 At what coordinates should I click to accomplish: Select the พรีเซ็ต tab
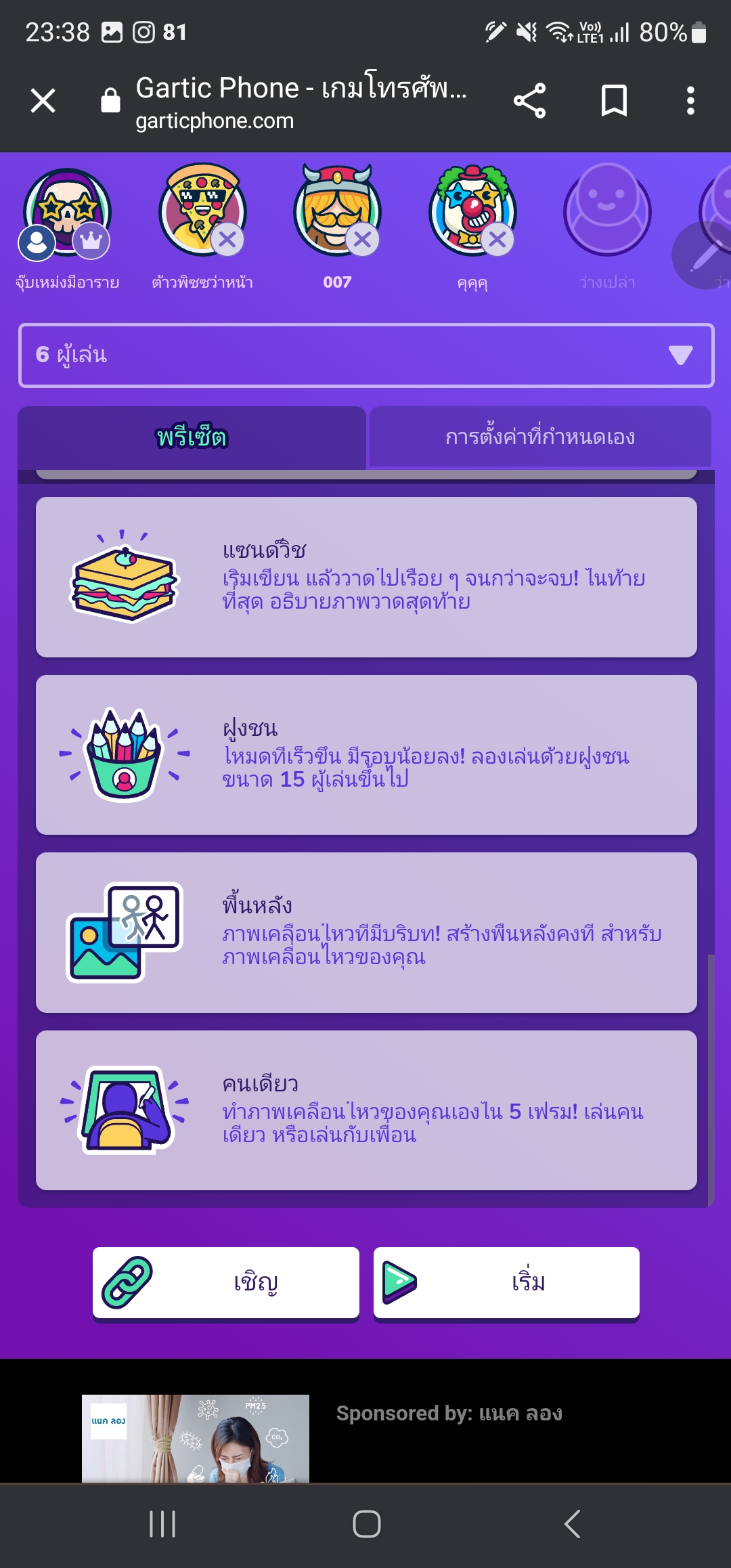point(192,437)
